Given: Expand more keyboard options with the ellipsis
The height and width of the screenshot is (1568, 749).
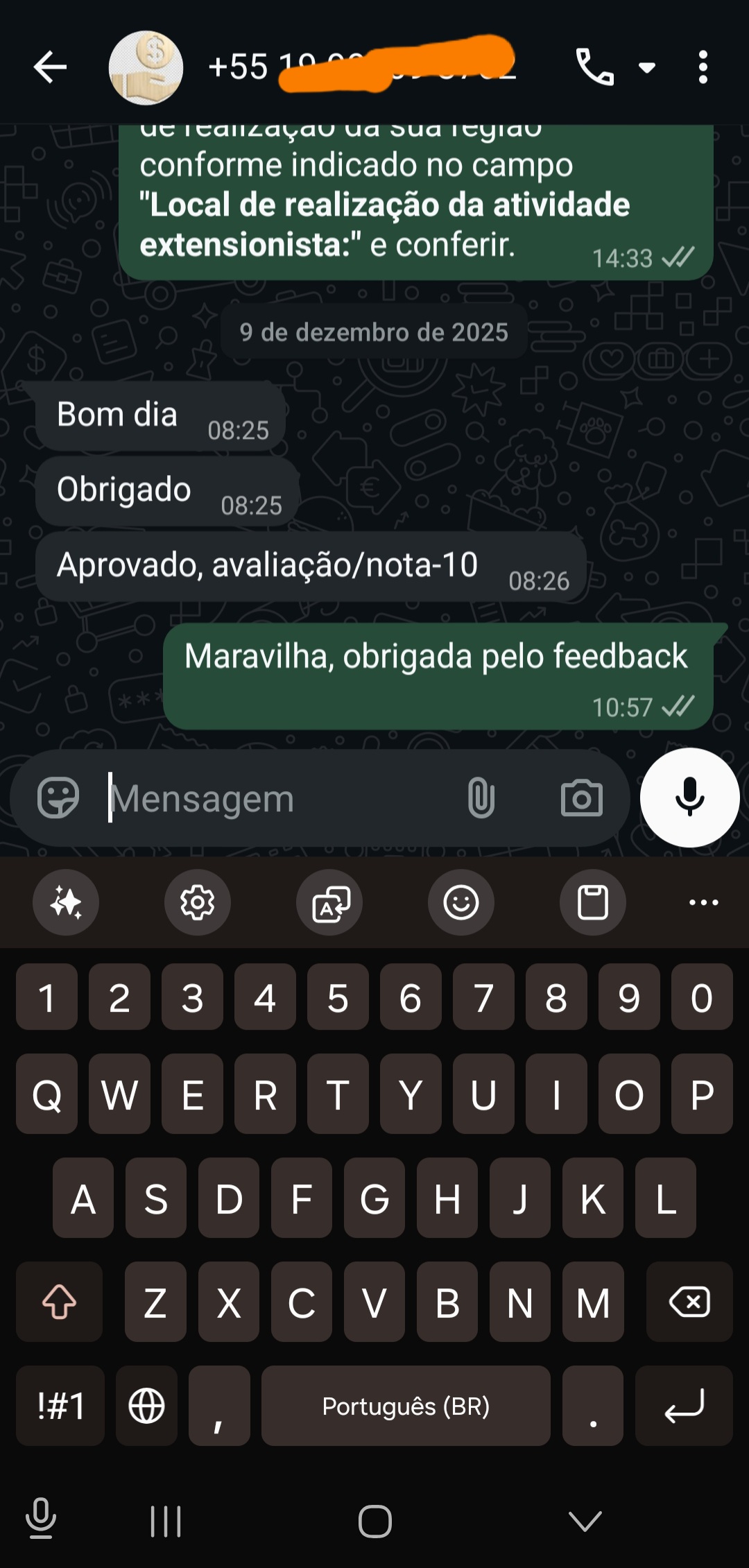Looking at the screenshot, I should [x=702, y=902].
